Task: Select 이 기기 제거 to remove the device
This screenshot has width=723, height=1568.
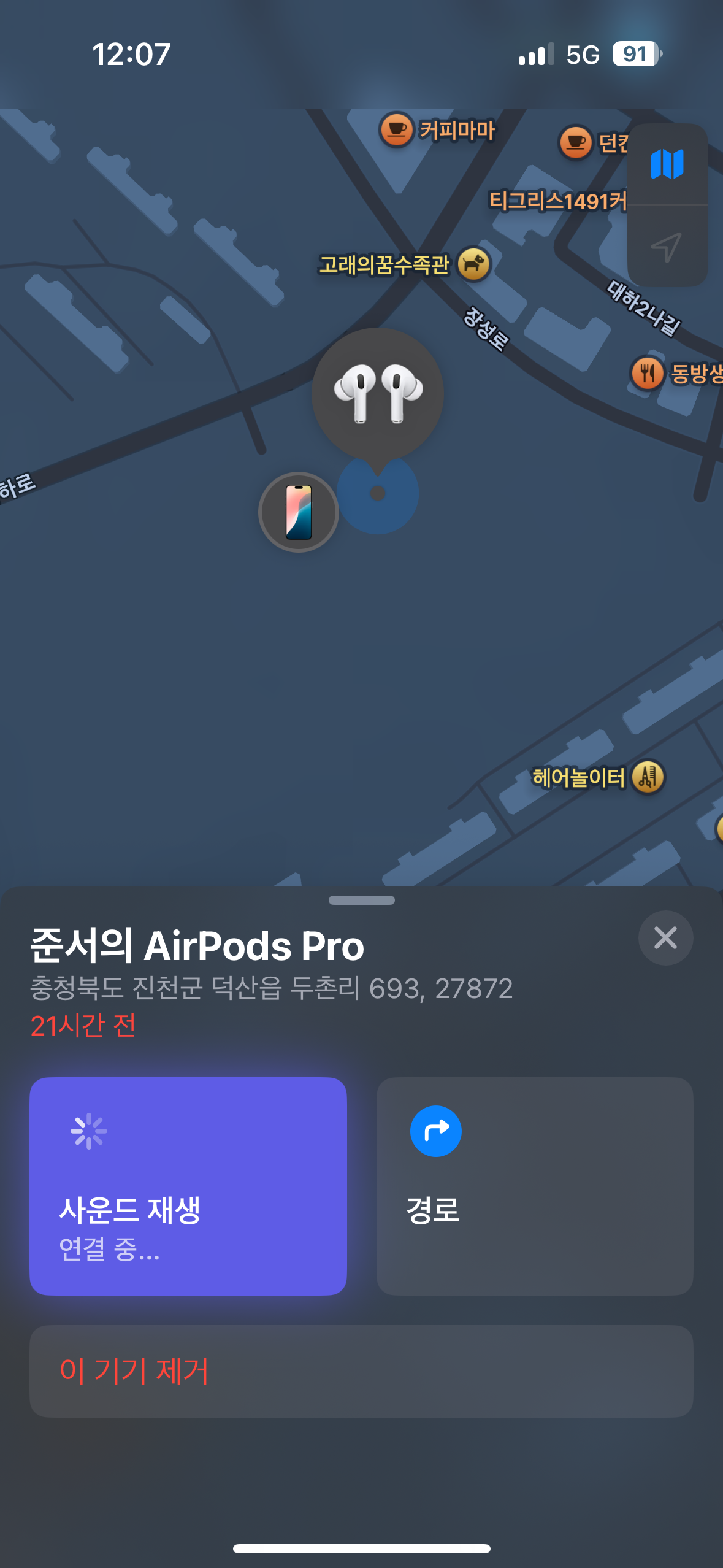Action: pyautogui.click(x=361, y=1371)
